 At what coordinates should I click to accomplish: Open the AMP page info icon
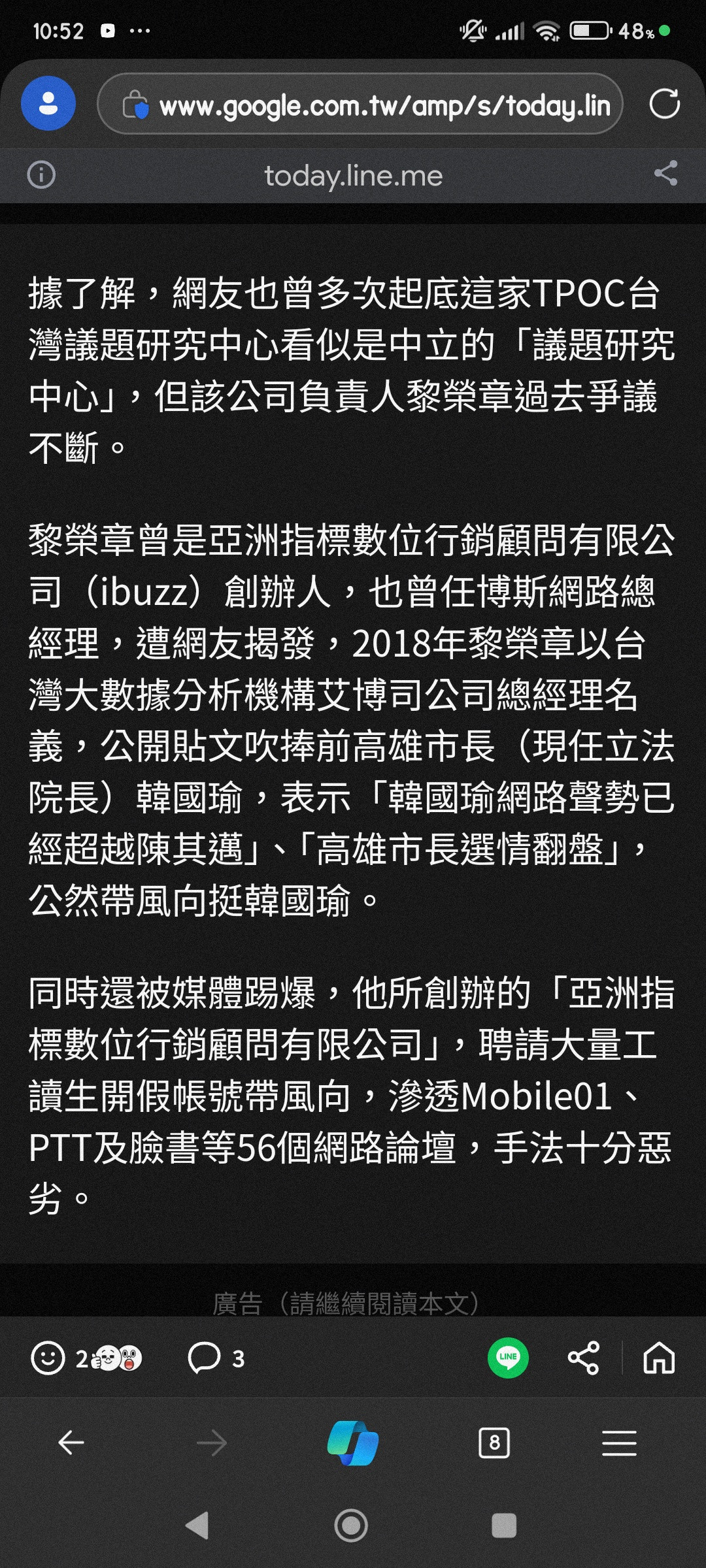click(41, 175)
